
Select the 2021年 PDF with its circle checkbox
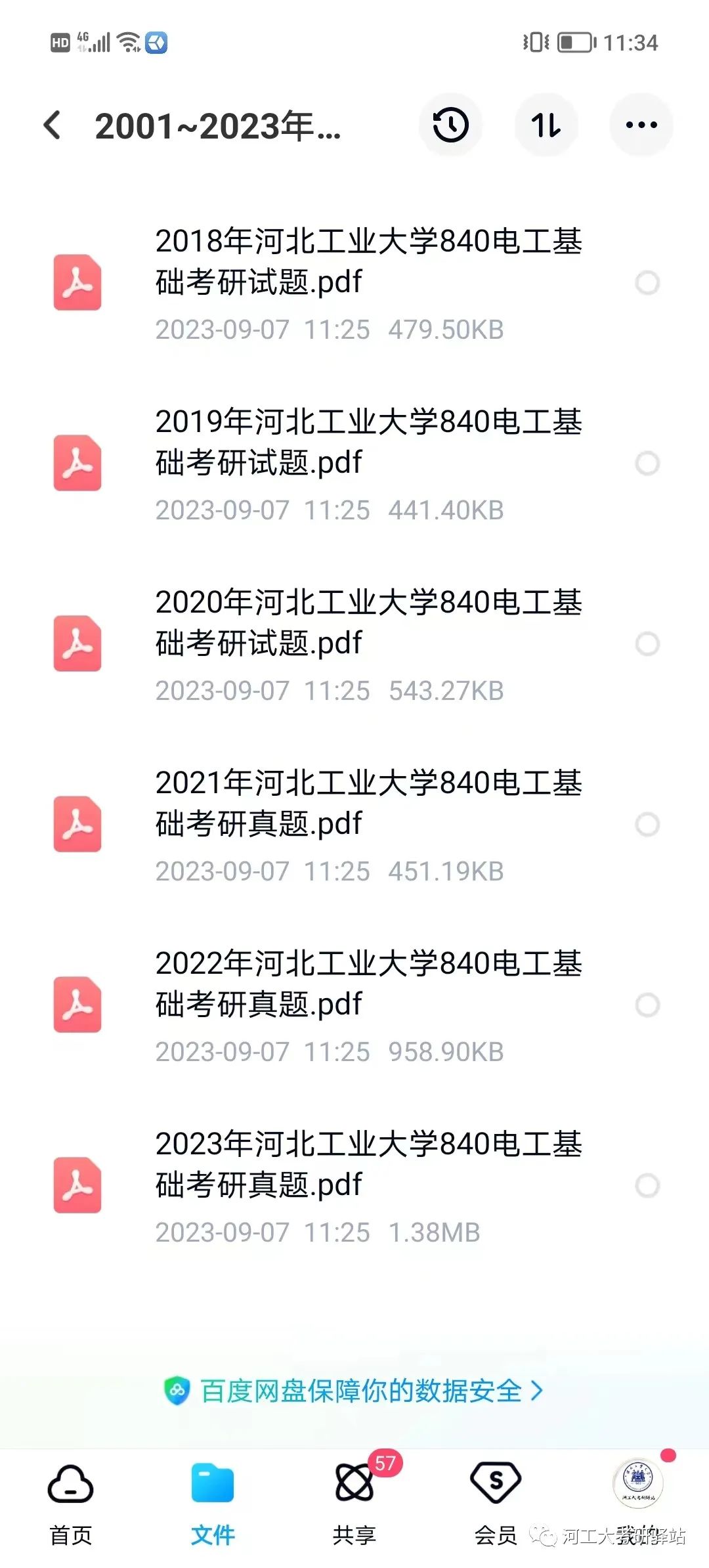[x=647, y=825]
